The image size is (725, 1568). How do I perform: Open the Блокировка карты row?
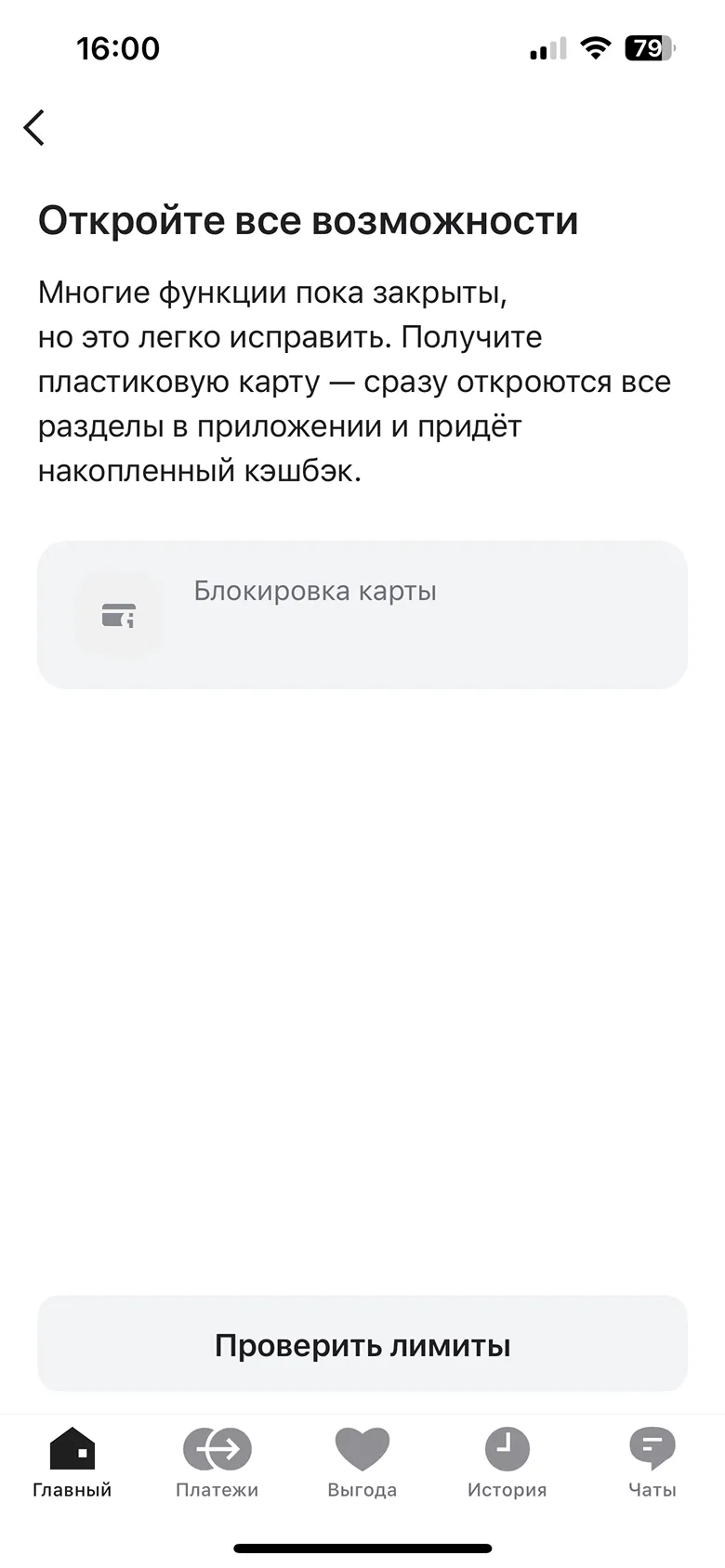[362, 614]
